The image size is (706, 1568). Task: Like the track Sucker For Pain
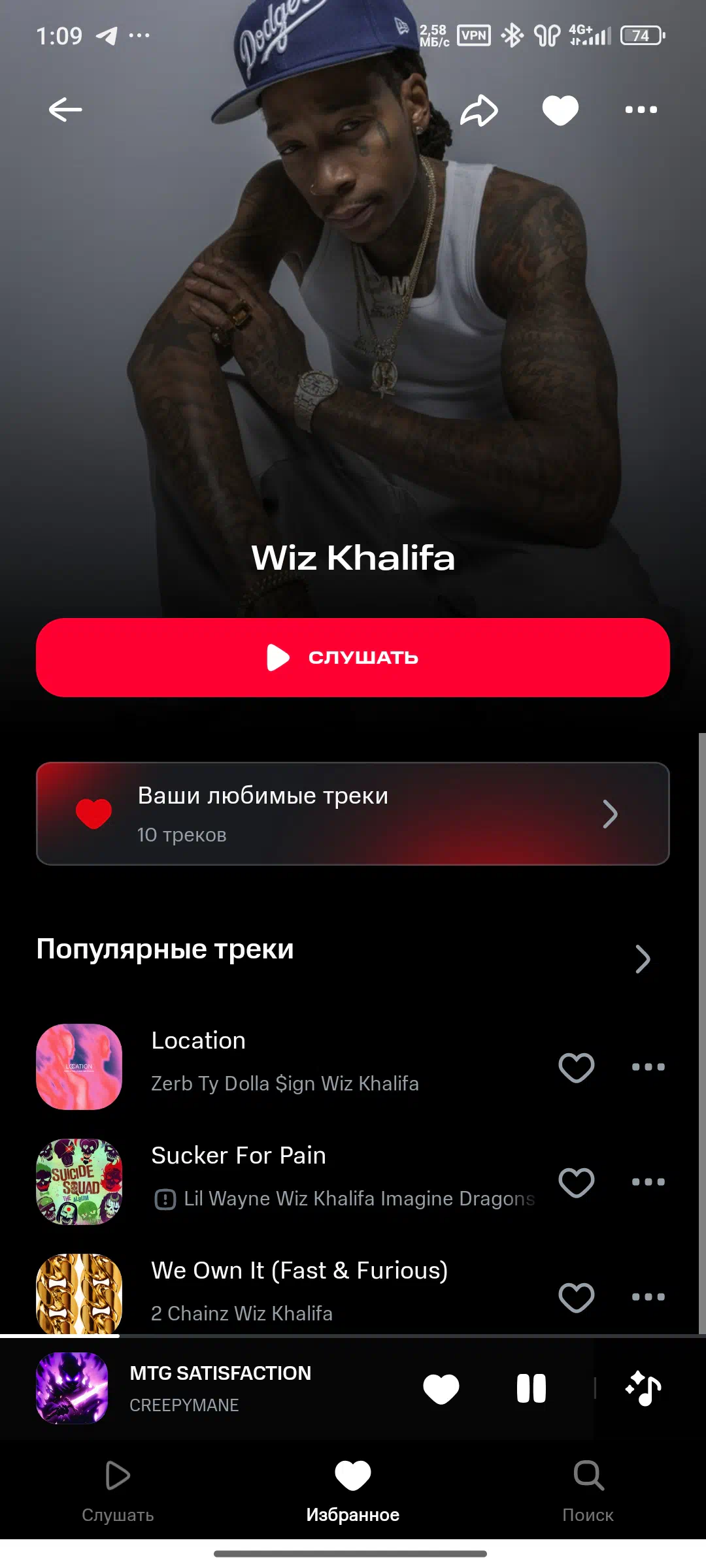pos(576,1182)
